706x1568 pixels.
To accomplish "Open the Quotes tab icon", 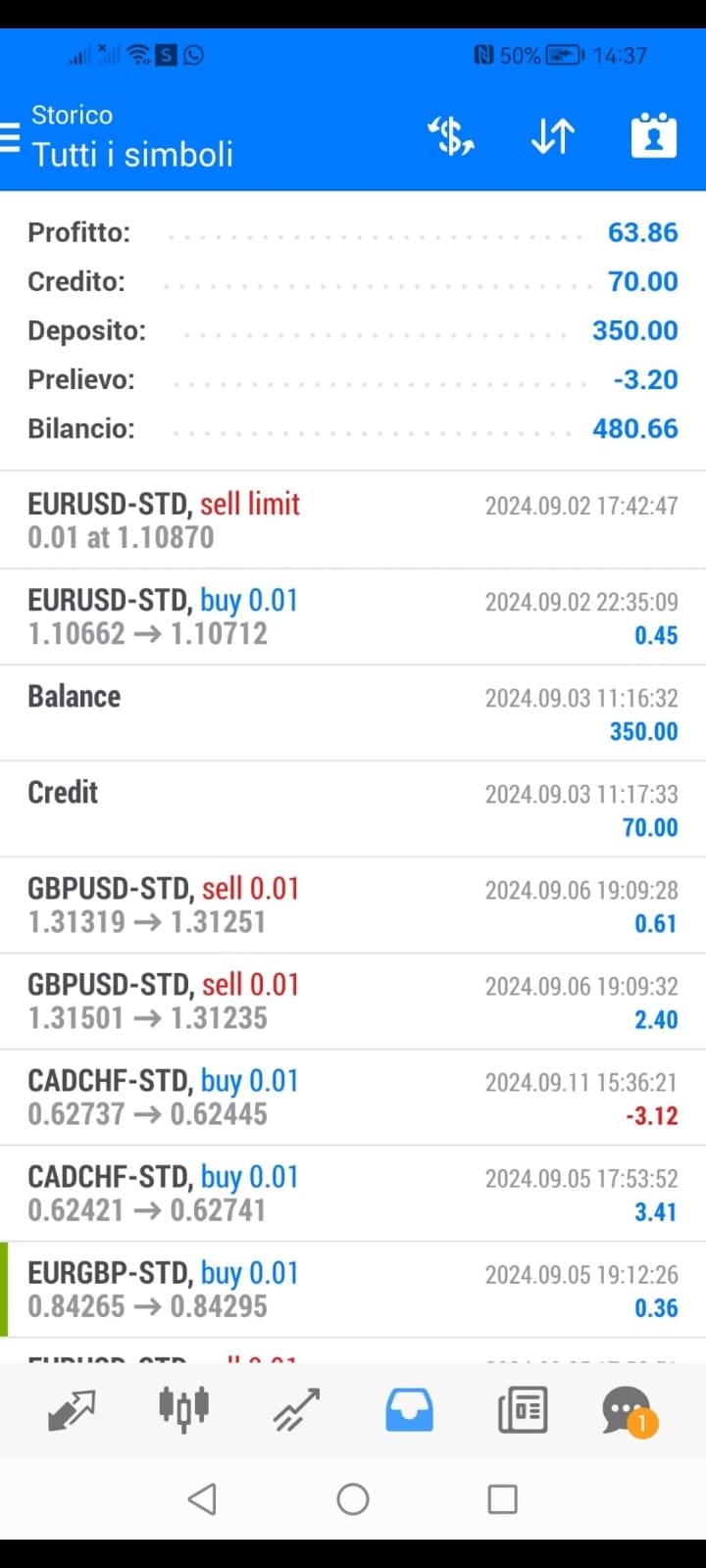I will coord(72,1409).
